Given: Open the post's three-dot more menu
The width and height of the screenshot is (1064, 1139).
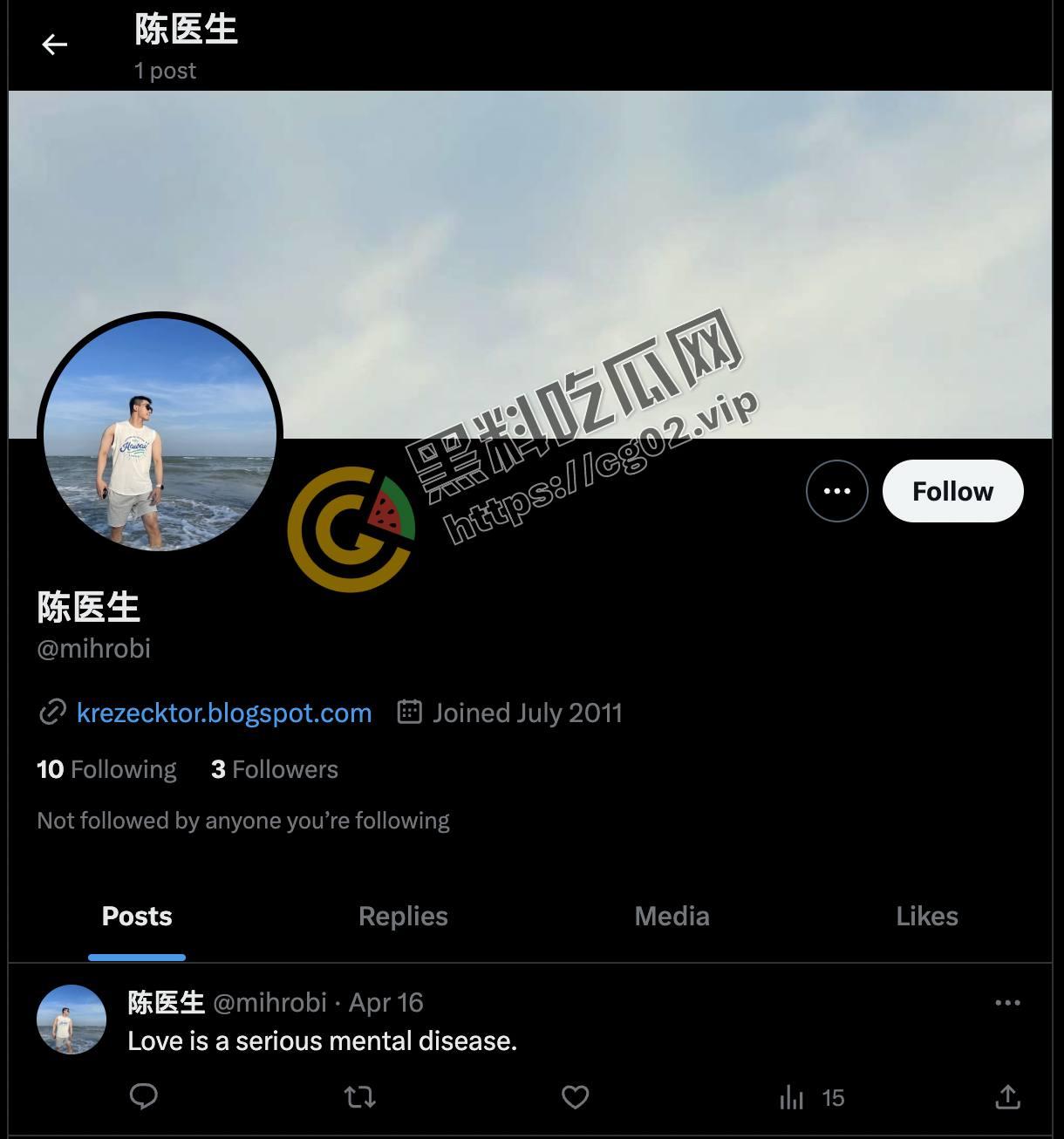Looking at the screenshot, I should coord(1007,1003).
